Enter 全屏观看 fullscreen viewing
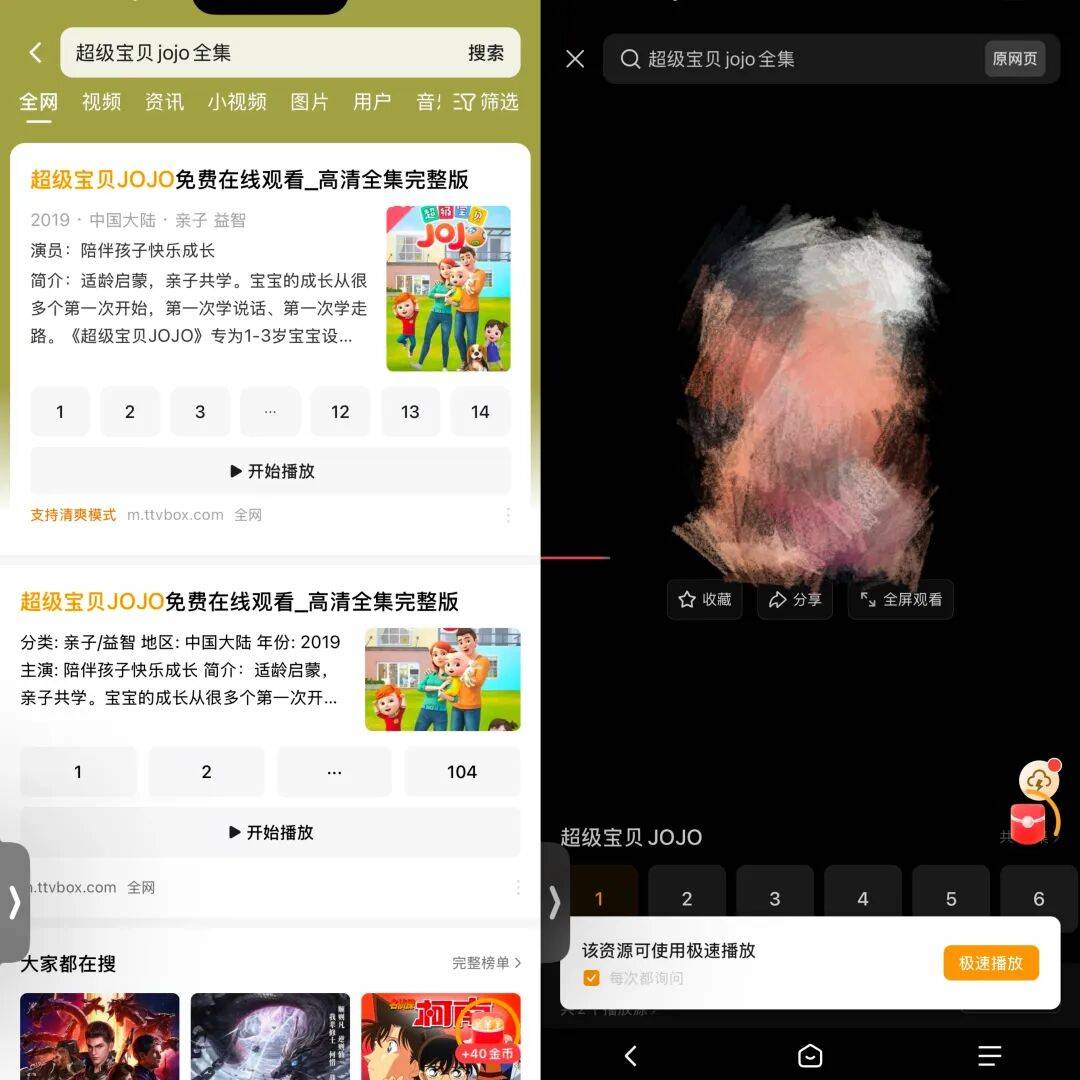The width and height of the screenshot is (1080, 1080). click(x=901, y=600)
